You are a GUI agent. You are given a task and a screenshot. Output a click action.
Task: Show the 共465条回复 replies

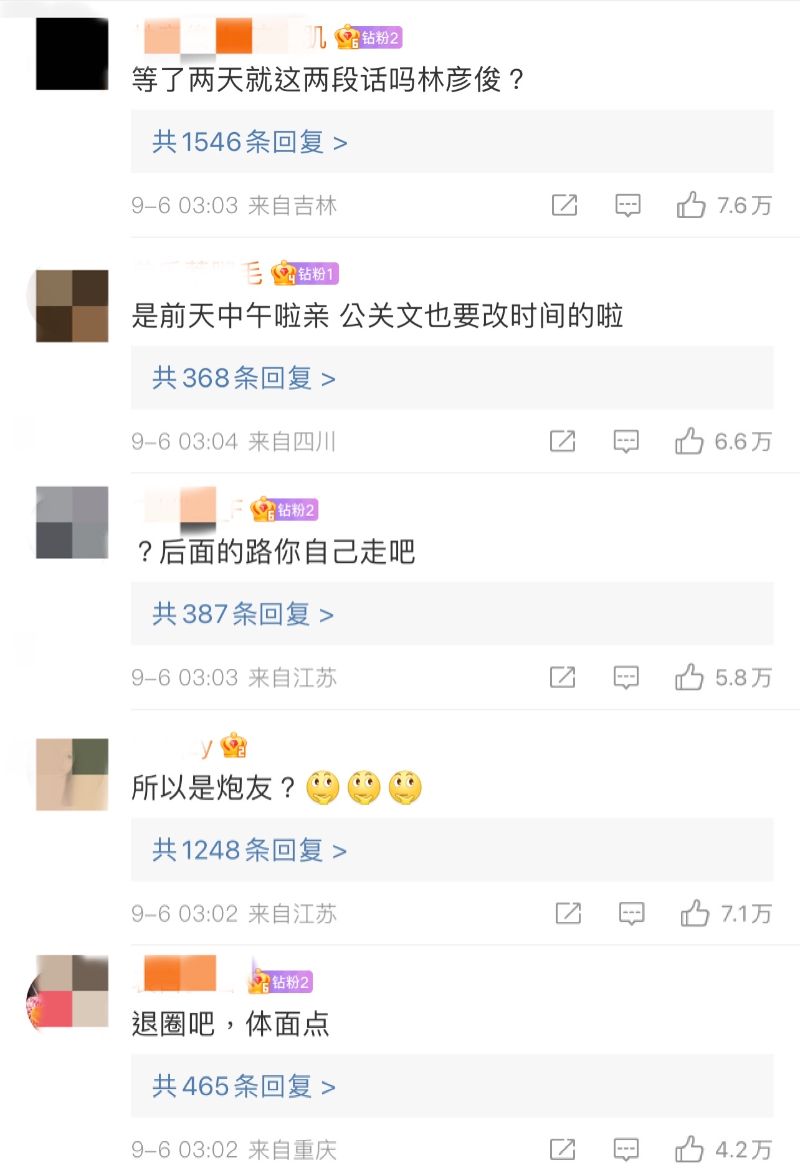pos(244,1086)
